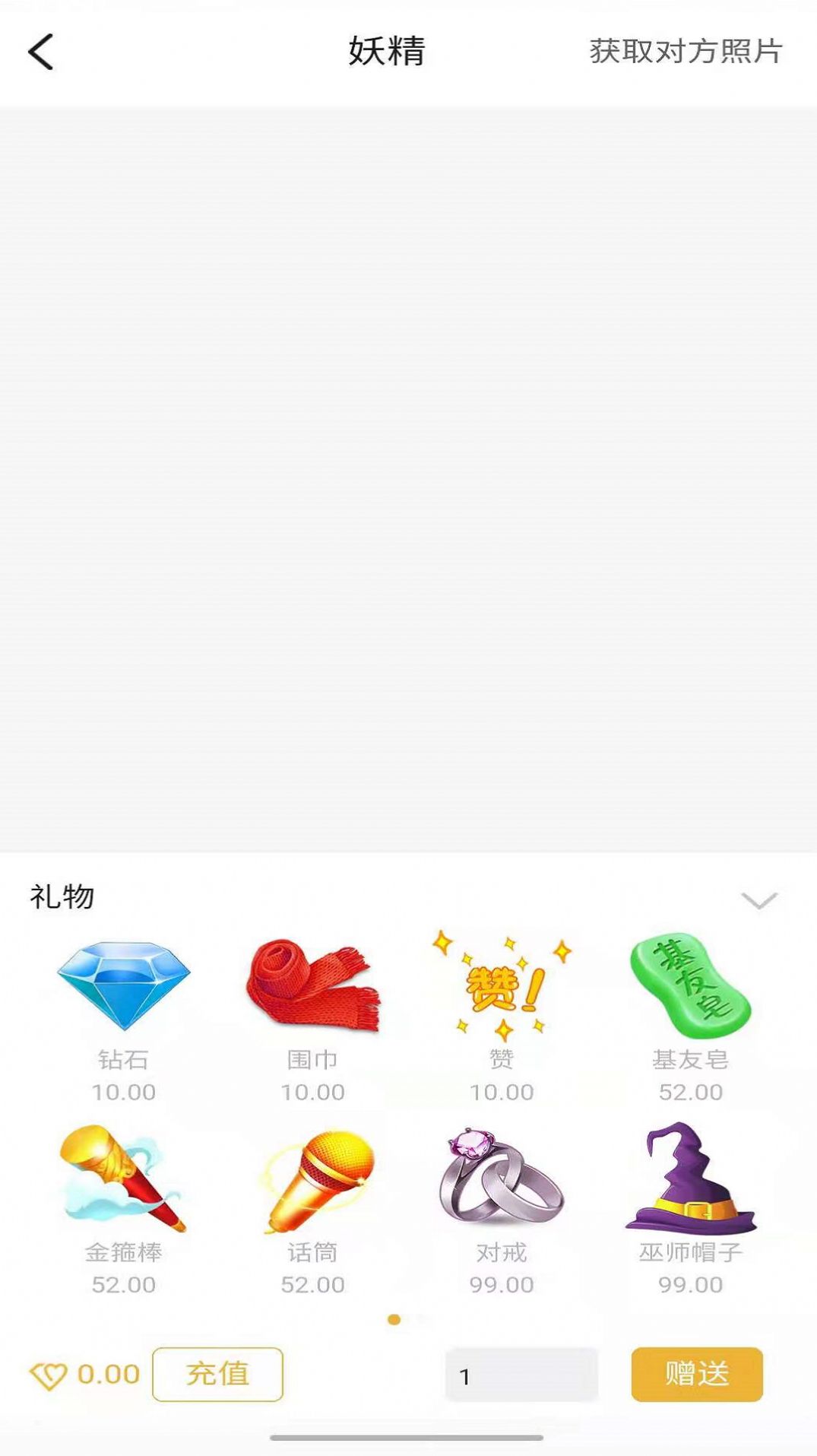Pick the 赞 gift
This screenshot has width=817, height=1456.
point(502,987)
